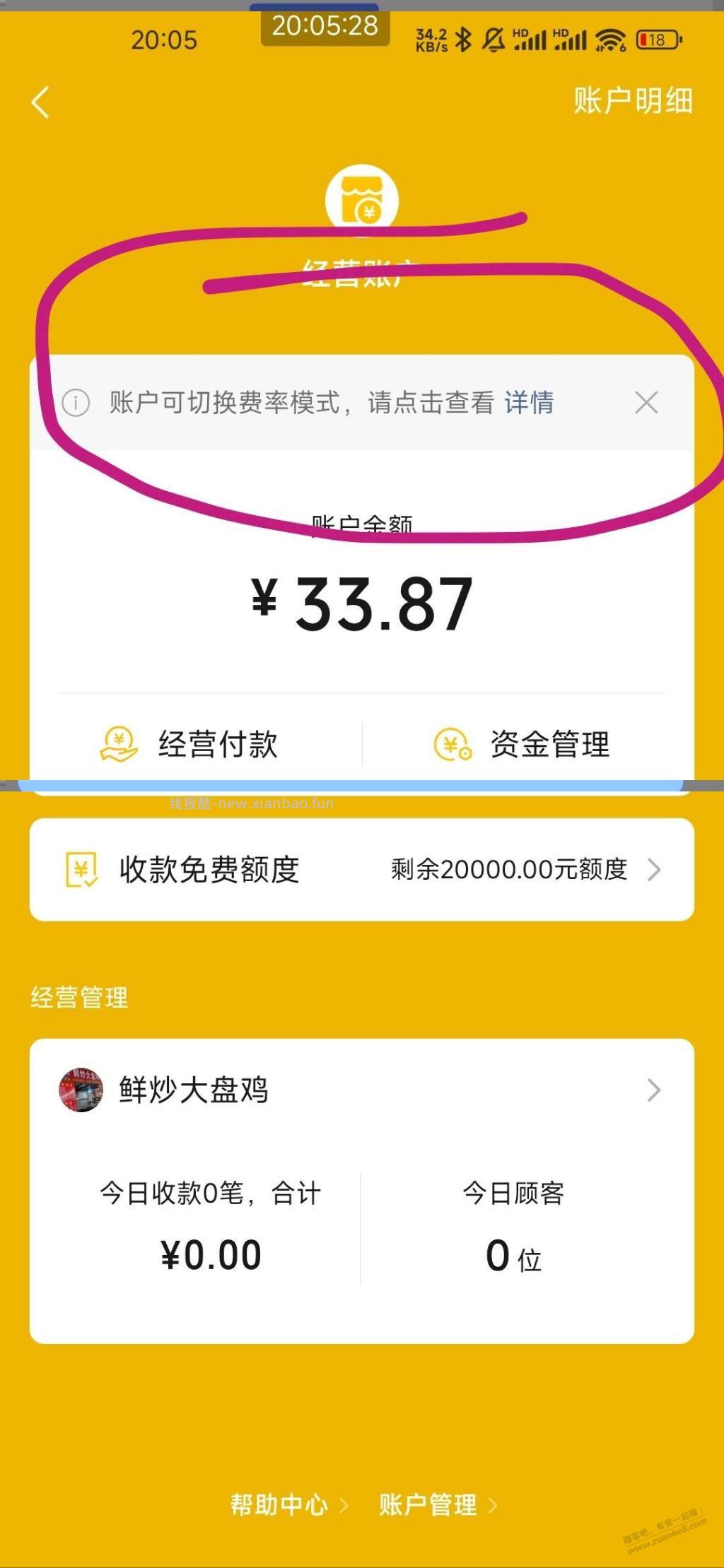Dismiss the rate-mode notice with X
Image resolution: width=724 pixels, height=1568 pixels.
tap(647, 403)
